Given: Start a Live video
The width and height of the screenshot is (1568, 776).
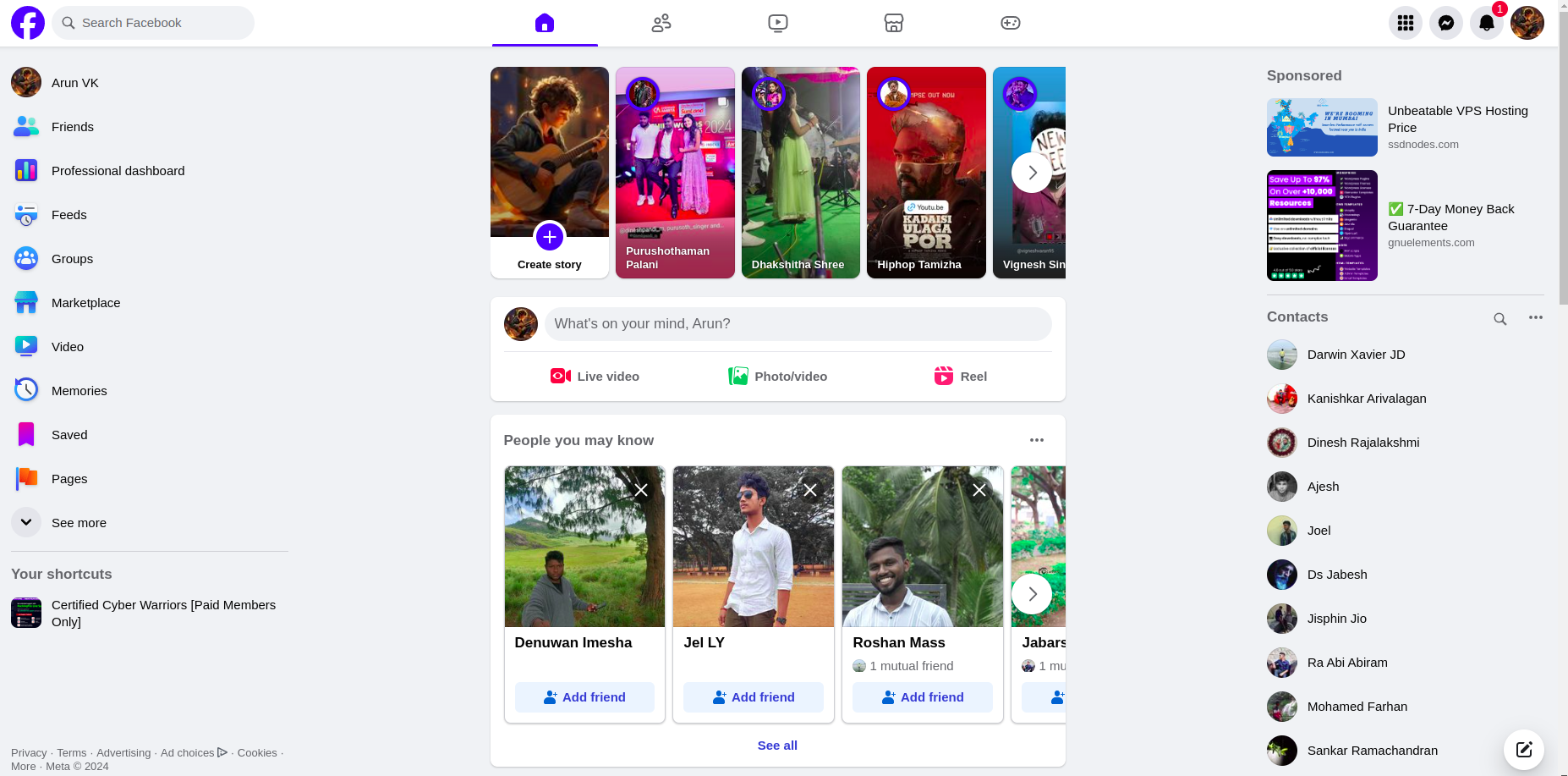Looking at the screenshot, I should (595, 377).
